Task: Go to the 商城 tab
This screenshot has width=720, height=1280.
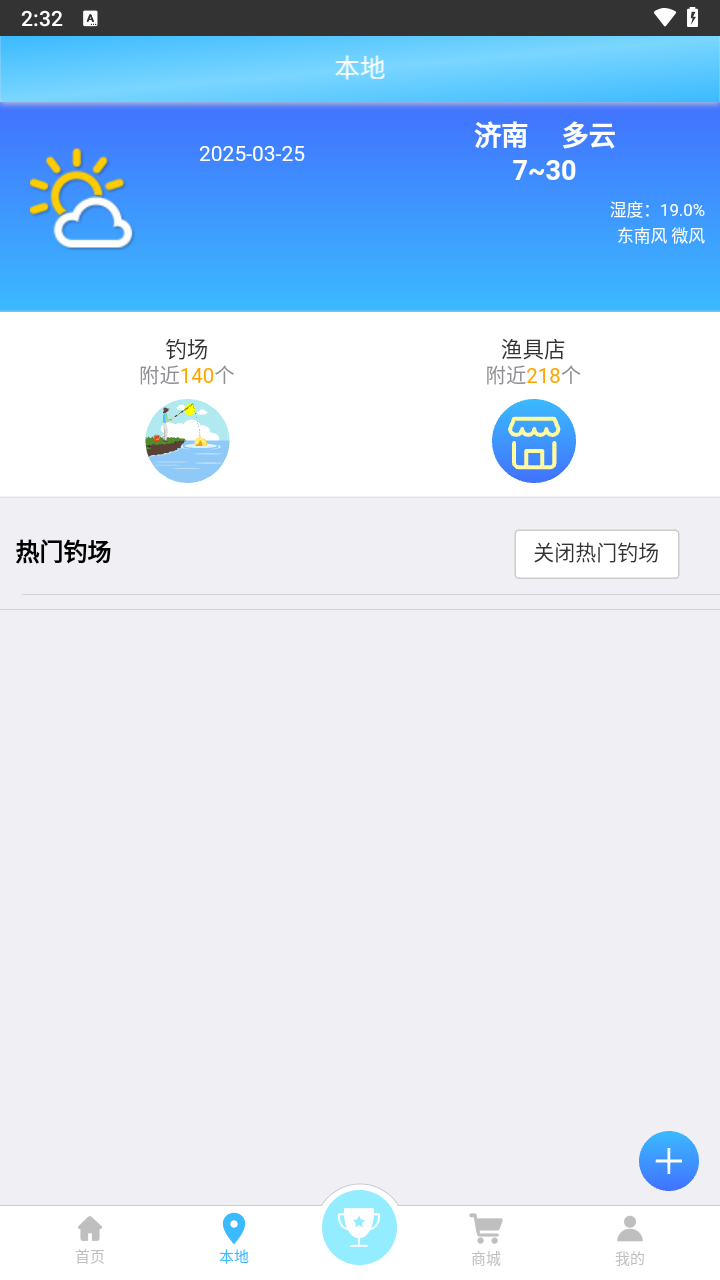Action: [x=486, y=1240]
